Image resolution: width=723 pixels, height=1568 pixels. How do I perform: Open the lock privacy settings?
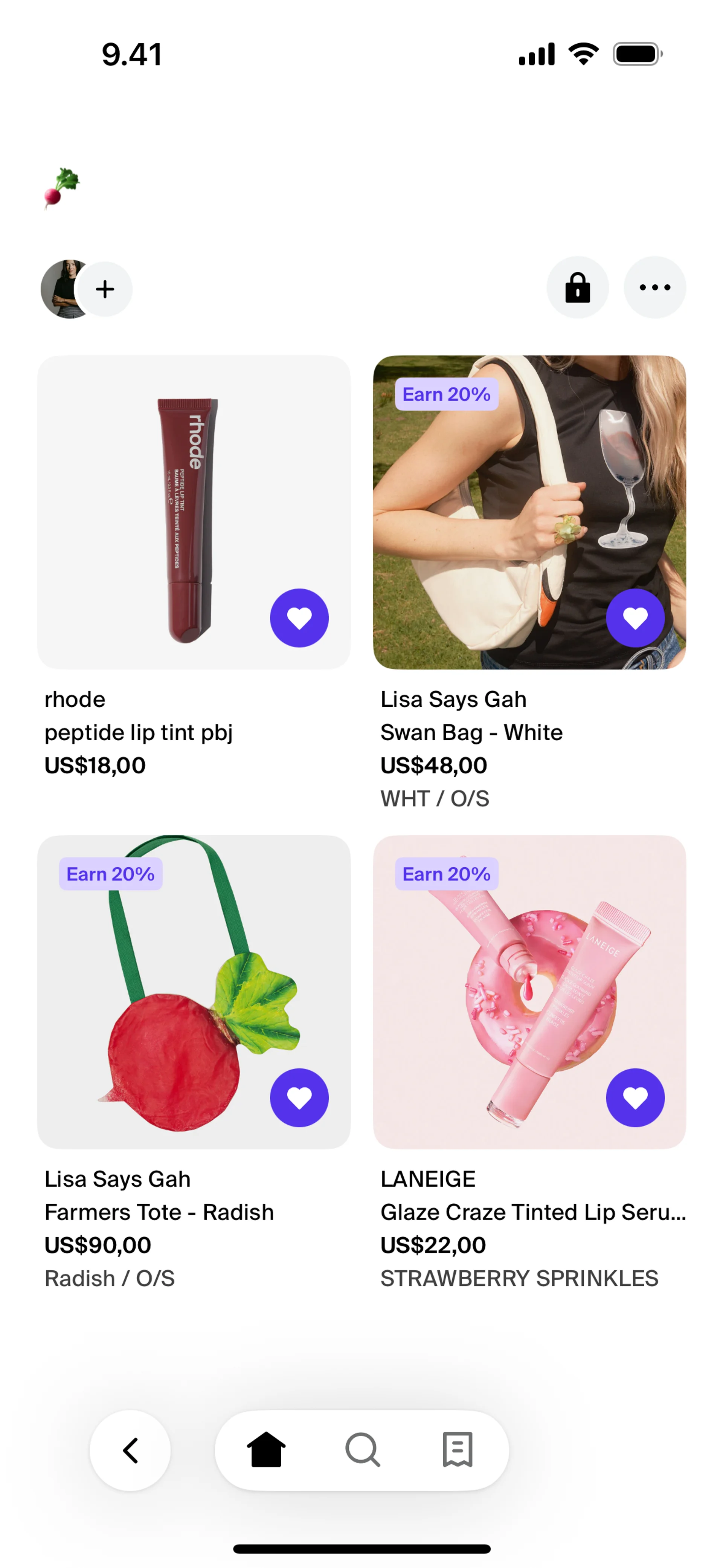pos(577,287)
